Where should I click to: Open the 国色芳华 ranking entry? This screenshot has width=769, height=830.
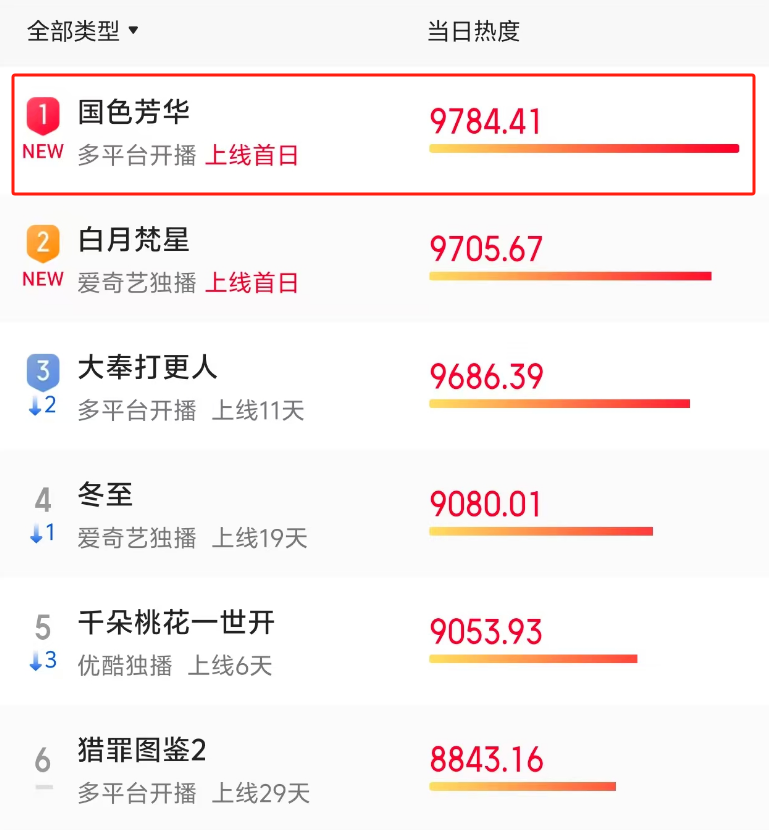tap(134, 112)
